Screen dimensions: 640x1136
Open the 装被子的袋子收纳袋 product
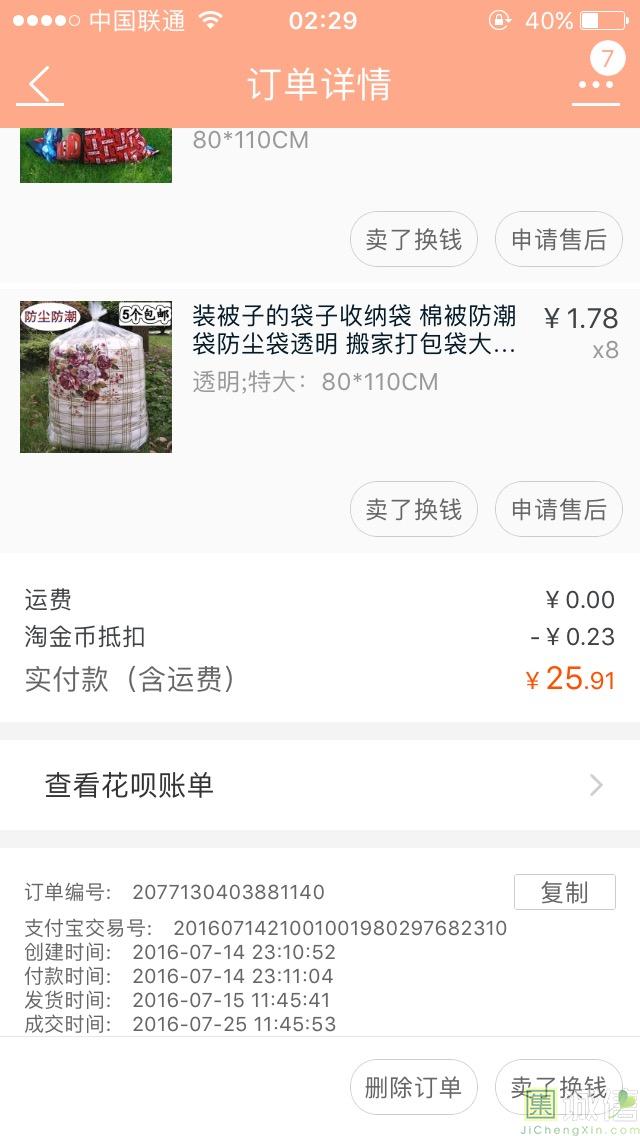coord(354,331)
